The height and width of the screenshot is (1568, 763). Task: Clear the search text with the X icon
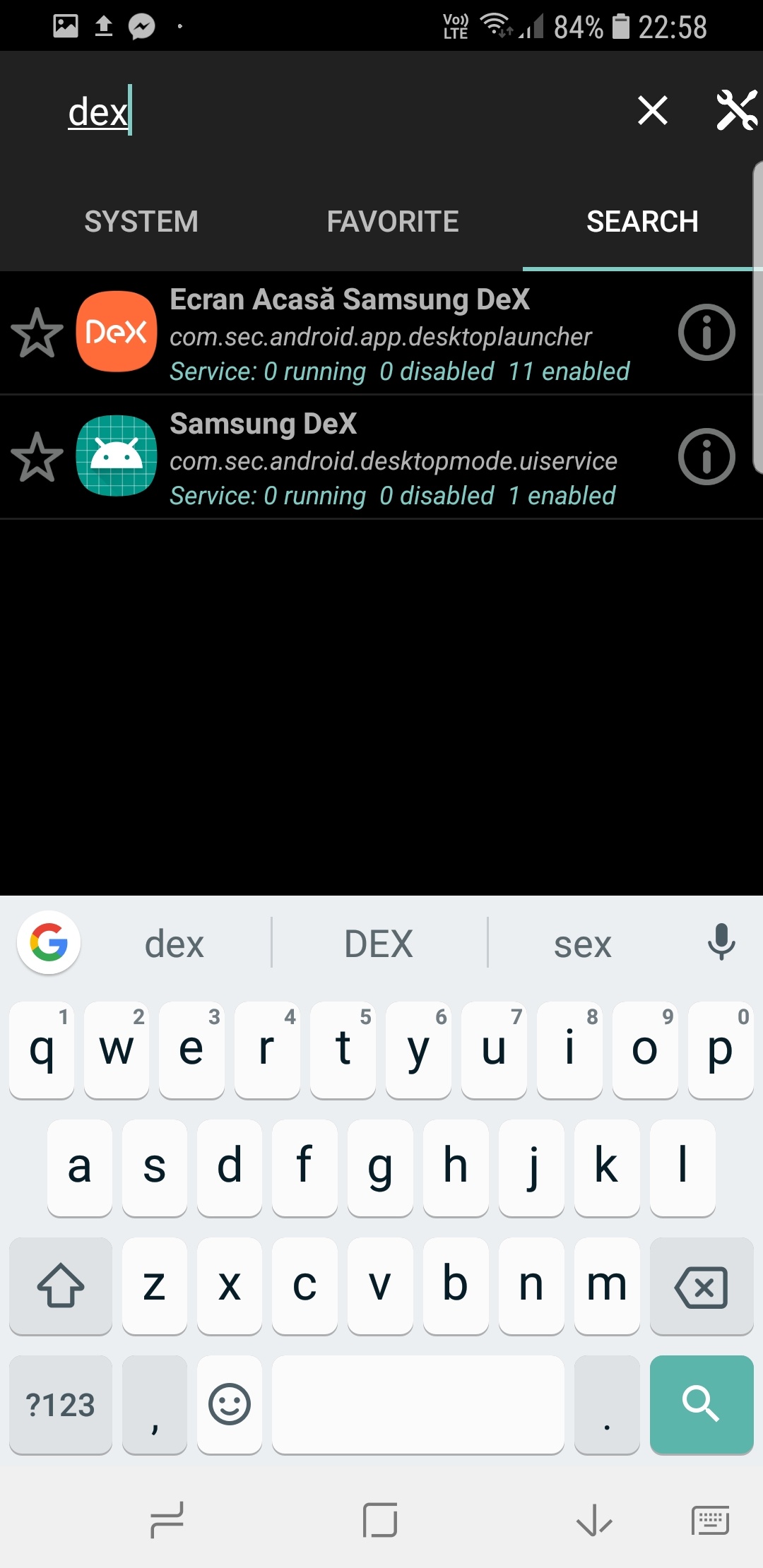[x=652, y=111]
